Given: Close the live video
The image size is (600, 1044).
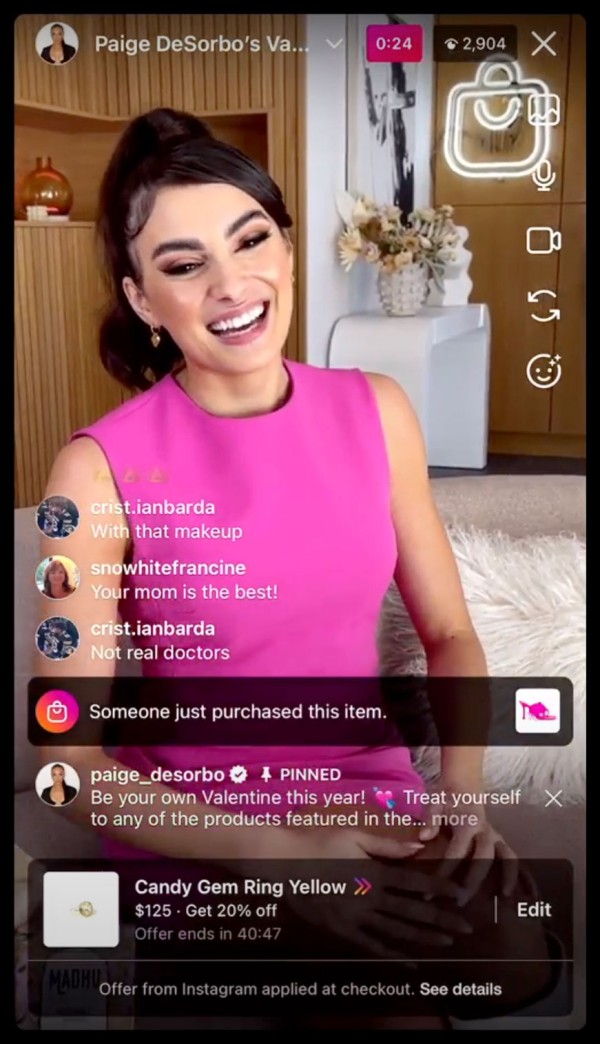Looking at the screenshot, I should pos(544,43).
